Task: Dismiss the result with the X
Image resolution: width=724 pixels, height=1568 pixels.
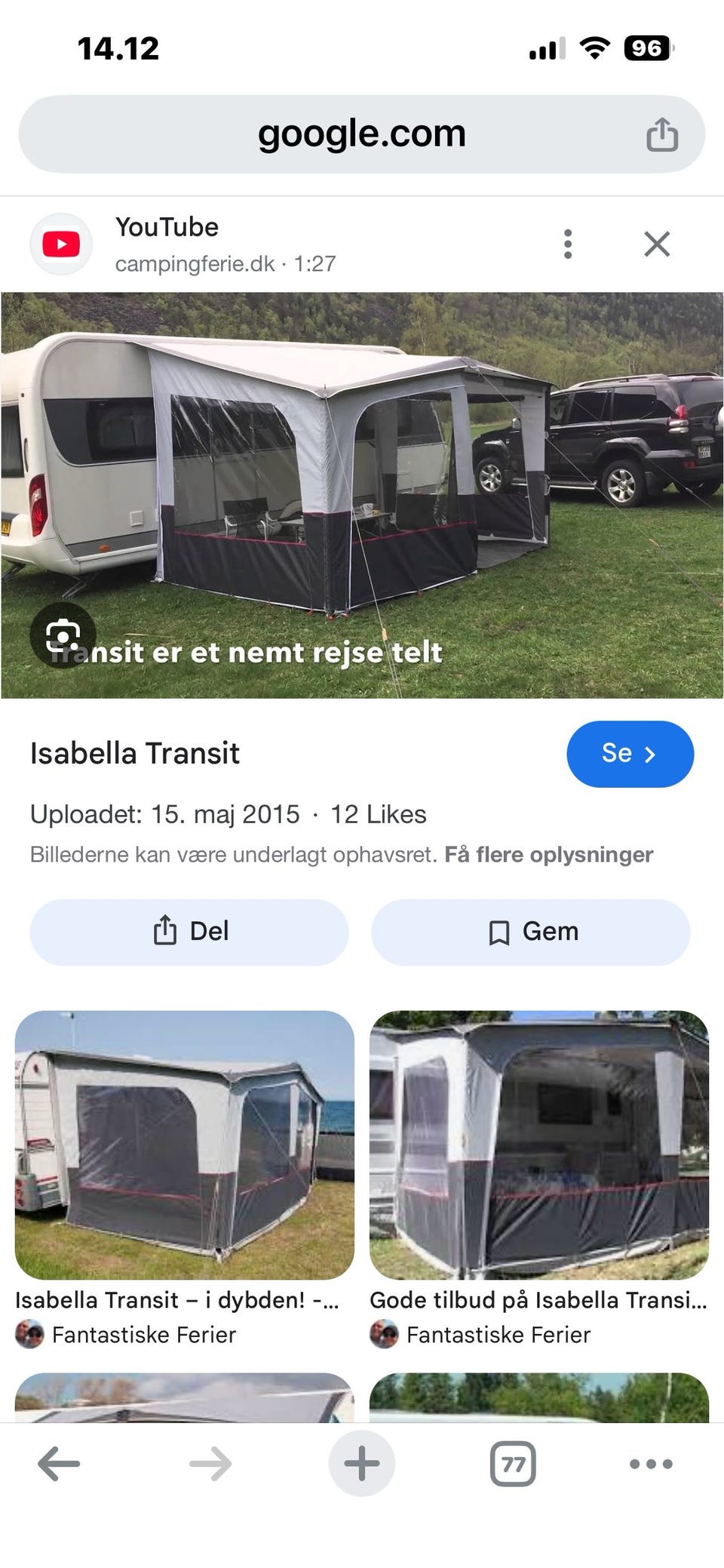Action: 657,243
